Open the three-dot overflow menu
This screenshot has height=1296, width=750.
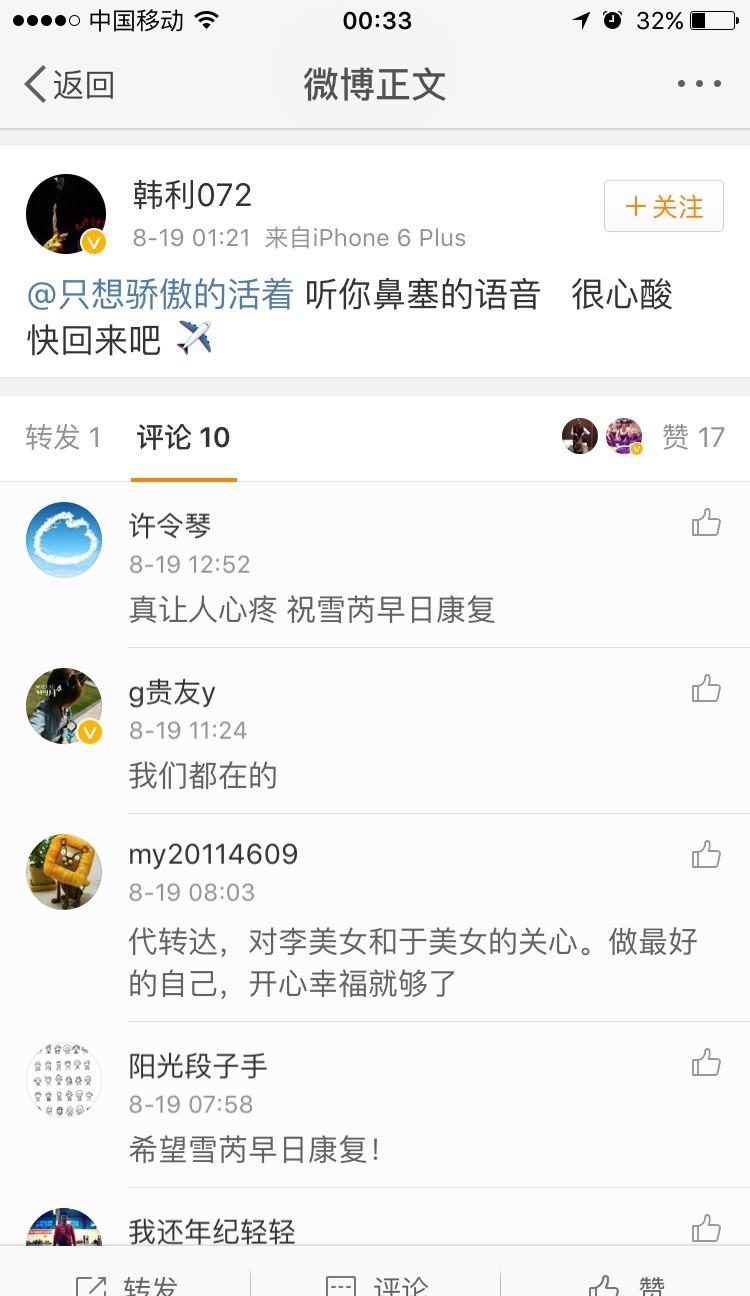click(x=699, y=84)
